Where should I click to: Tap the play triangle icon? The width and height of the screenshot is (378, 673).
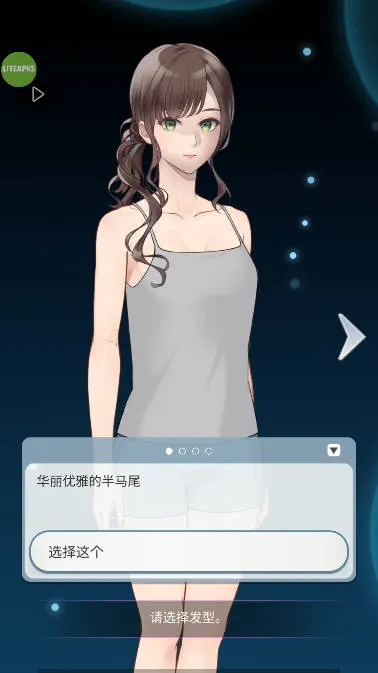pyautogui.click(x=38, y=94)
